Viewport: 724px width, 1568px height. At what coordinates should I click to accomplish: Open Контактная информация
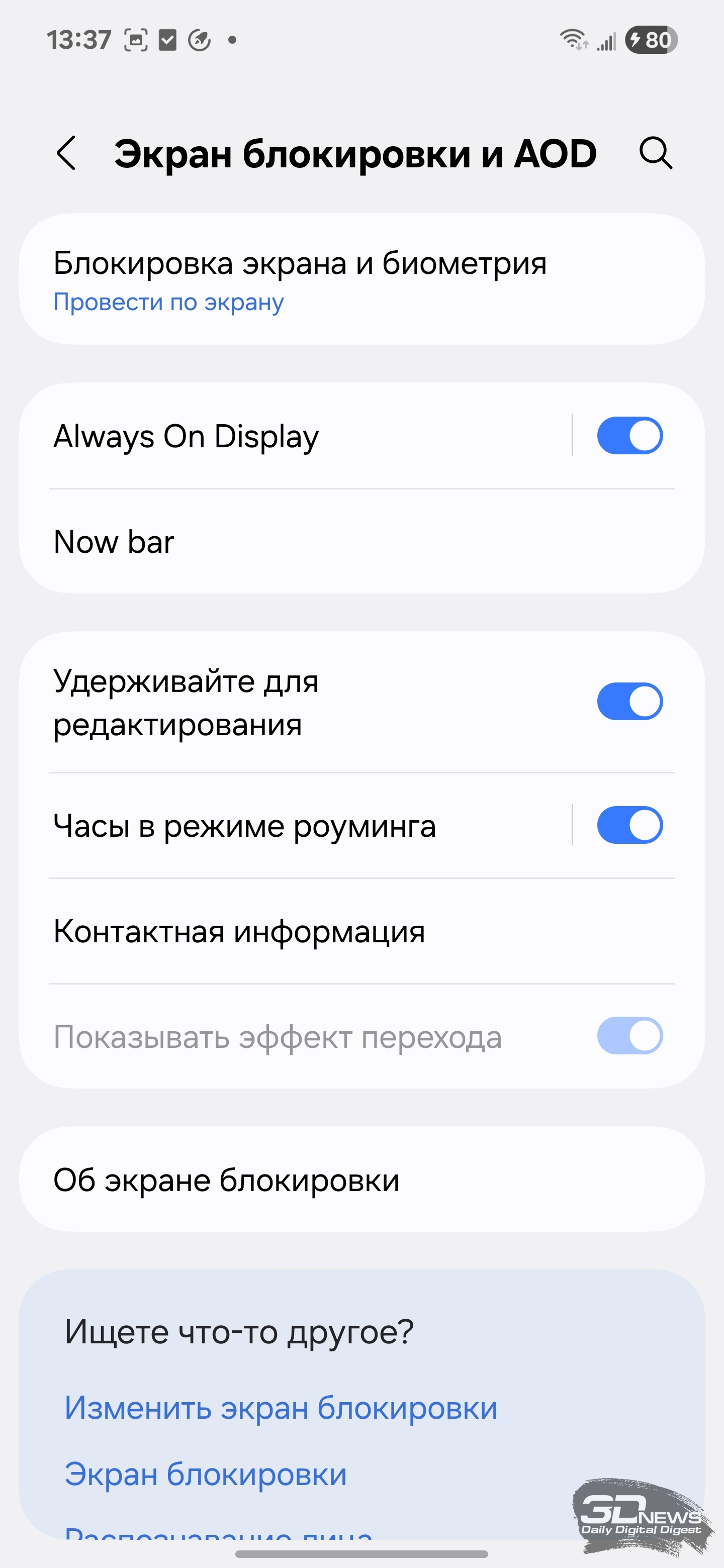click(x=361, y=931)
